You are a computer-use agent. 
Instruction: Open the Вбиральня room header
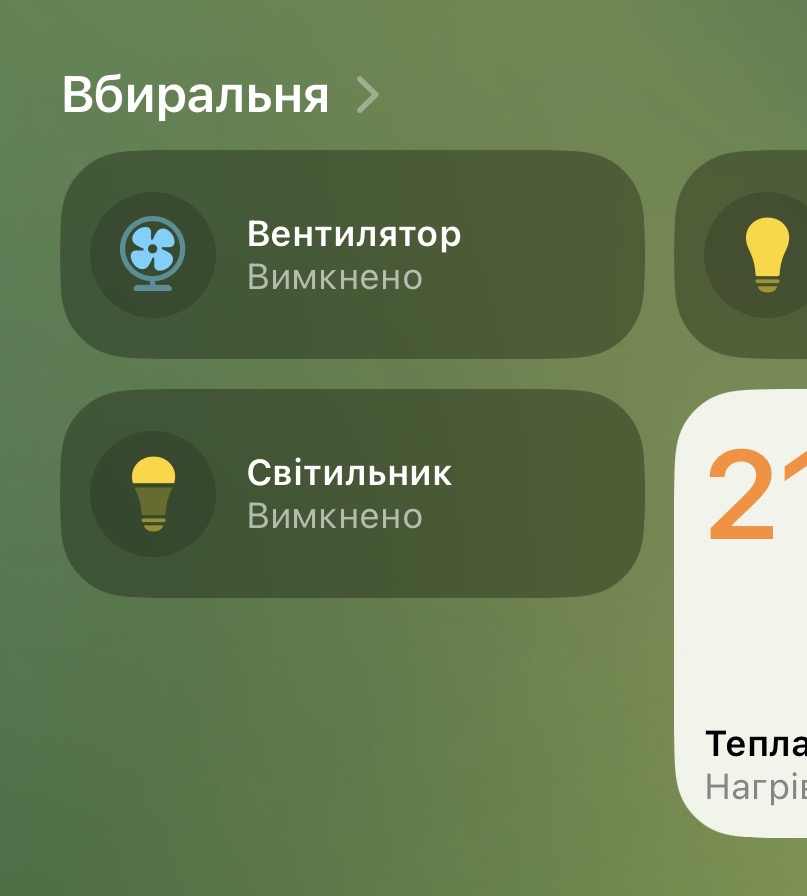coord(220,95)
